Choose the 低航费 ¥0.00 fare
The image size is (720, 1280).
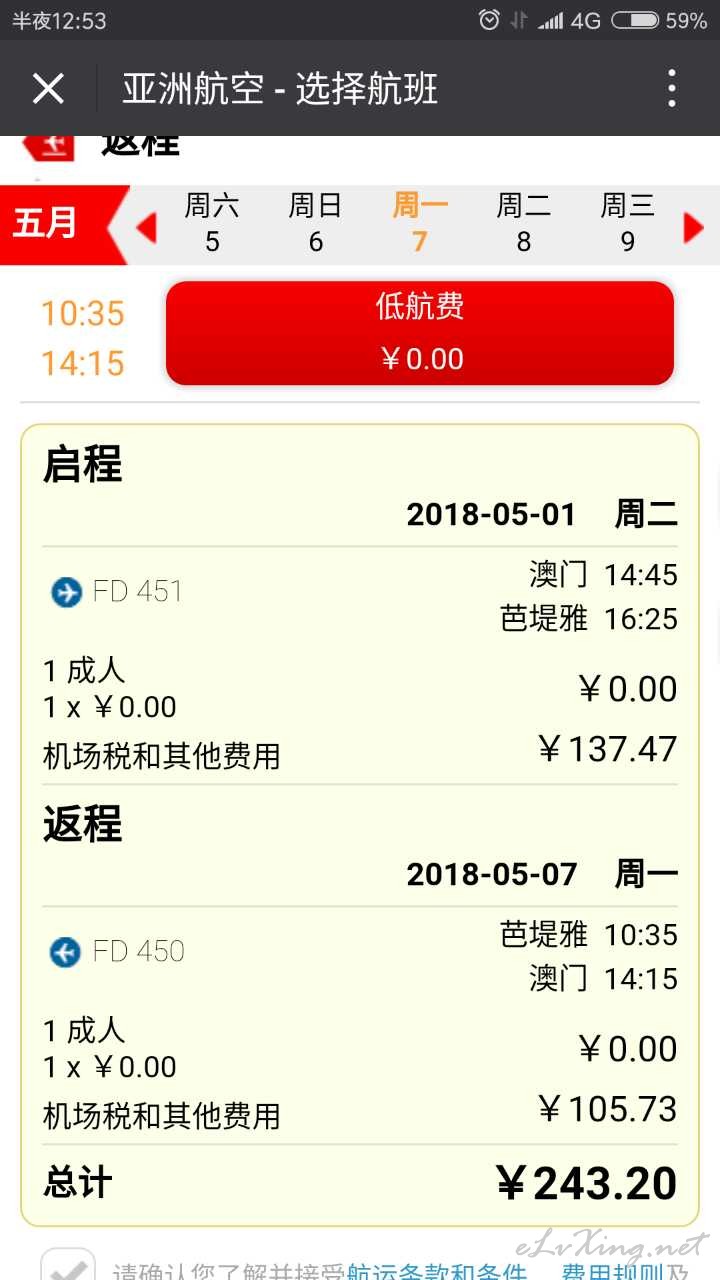click(x=420, y=333)
